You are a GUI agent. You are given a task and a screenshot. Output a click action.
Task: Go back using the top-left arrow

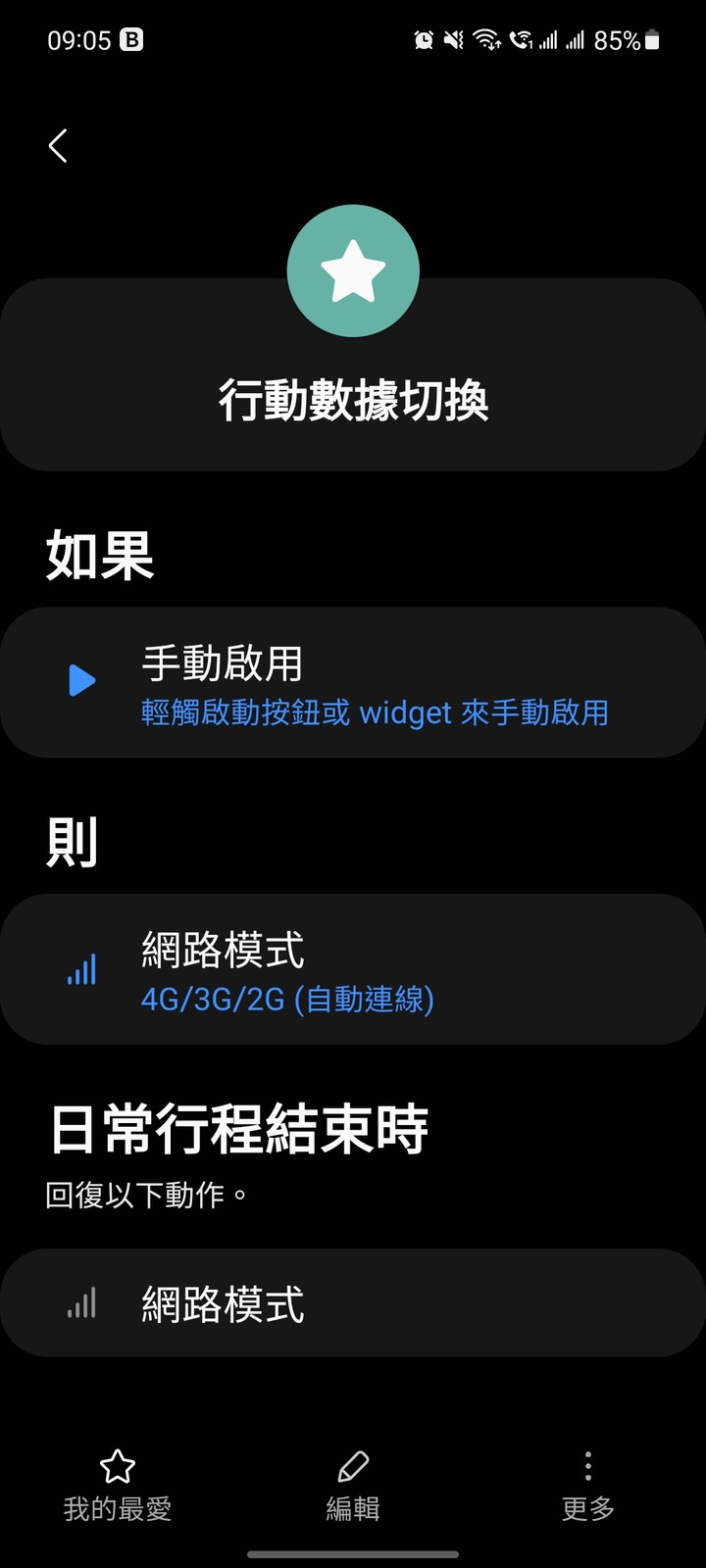(x=58, y=146)
